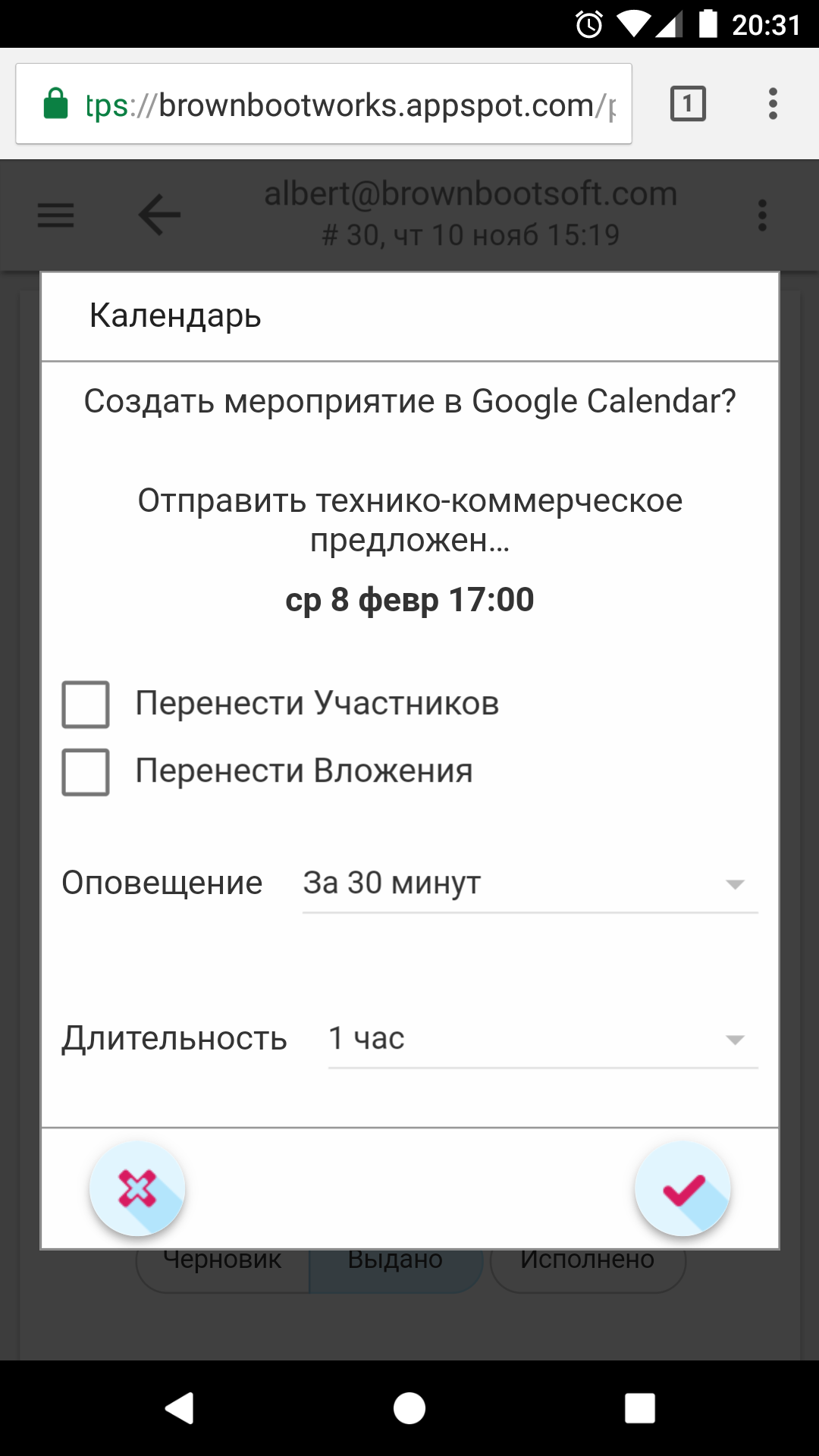Screen dimensions: 819x1456
Task: Check both transfer options starting with Участников
Action: point(85,704)
